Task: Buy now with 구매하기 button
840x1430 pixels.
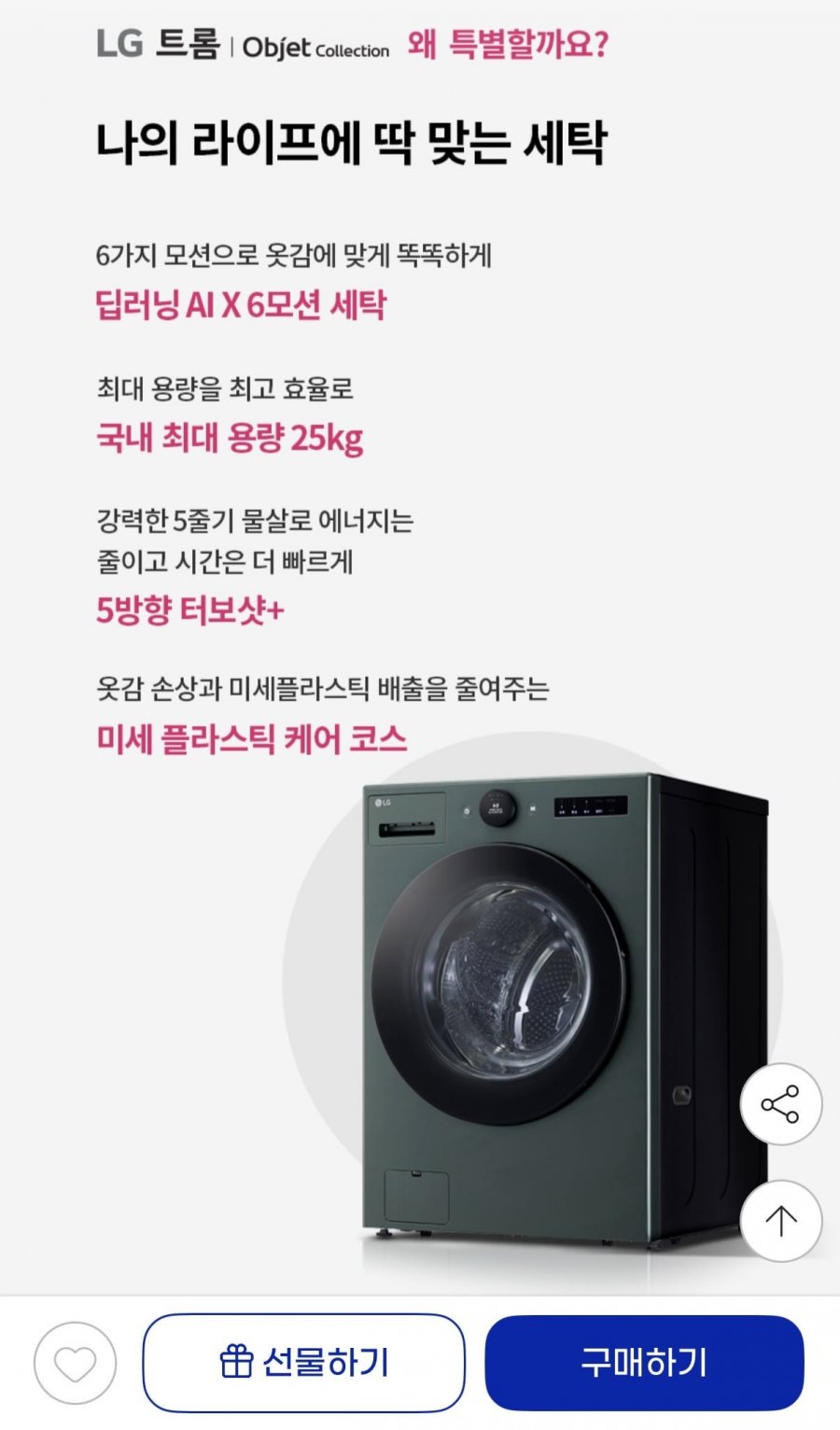Action: click(644, 1363)
